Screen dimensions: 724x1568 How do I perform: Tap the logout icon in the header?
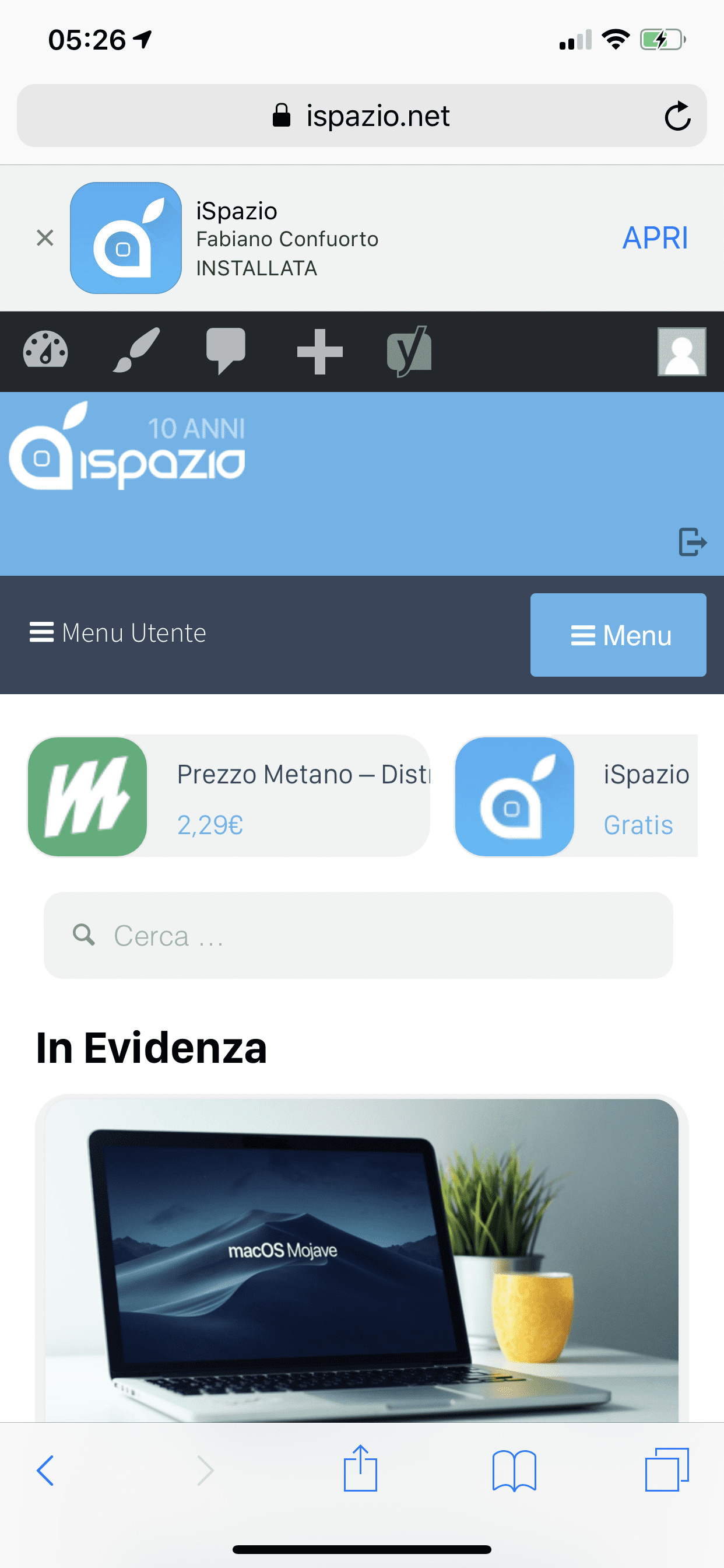tap(693, 542)
